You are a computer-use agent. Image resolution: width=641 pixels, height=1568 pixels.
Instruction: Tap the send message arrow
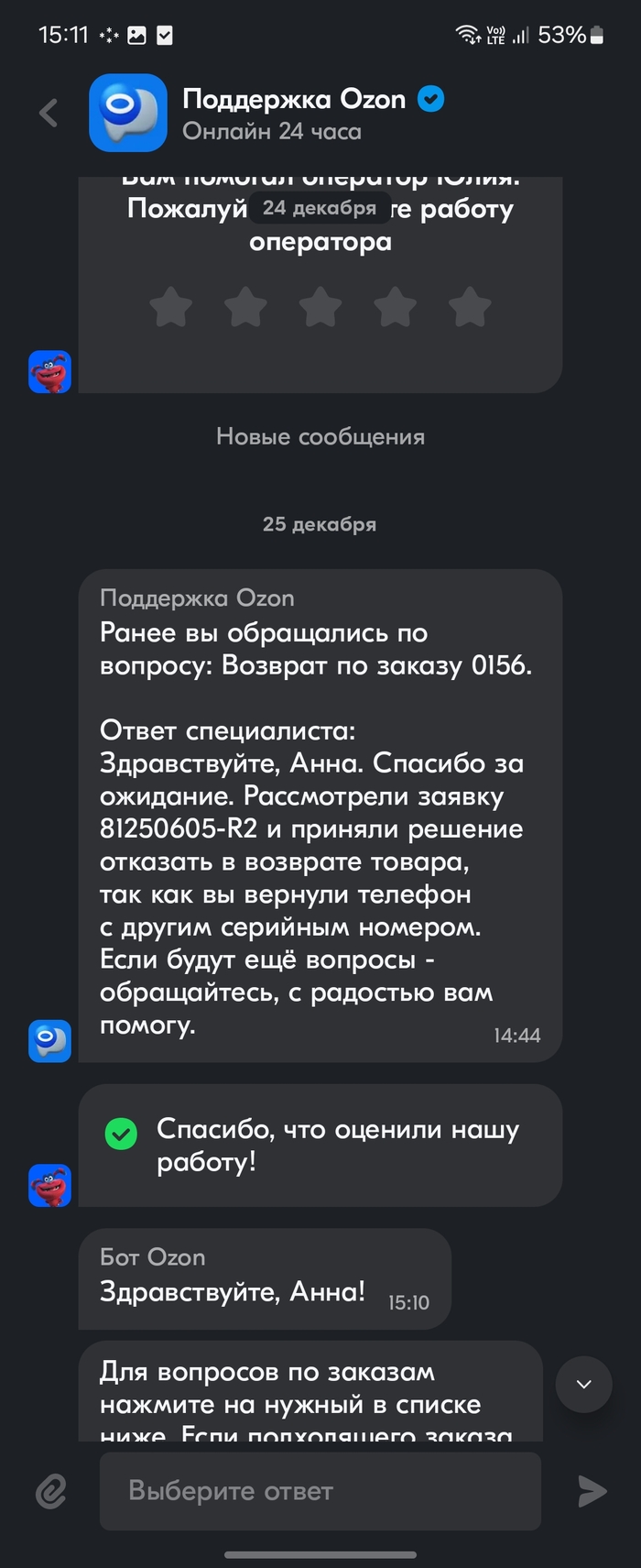click(x=592, y=1491)
